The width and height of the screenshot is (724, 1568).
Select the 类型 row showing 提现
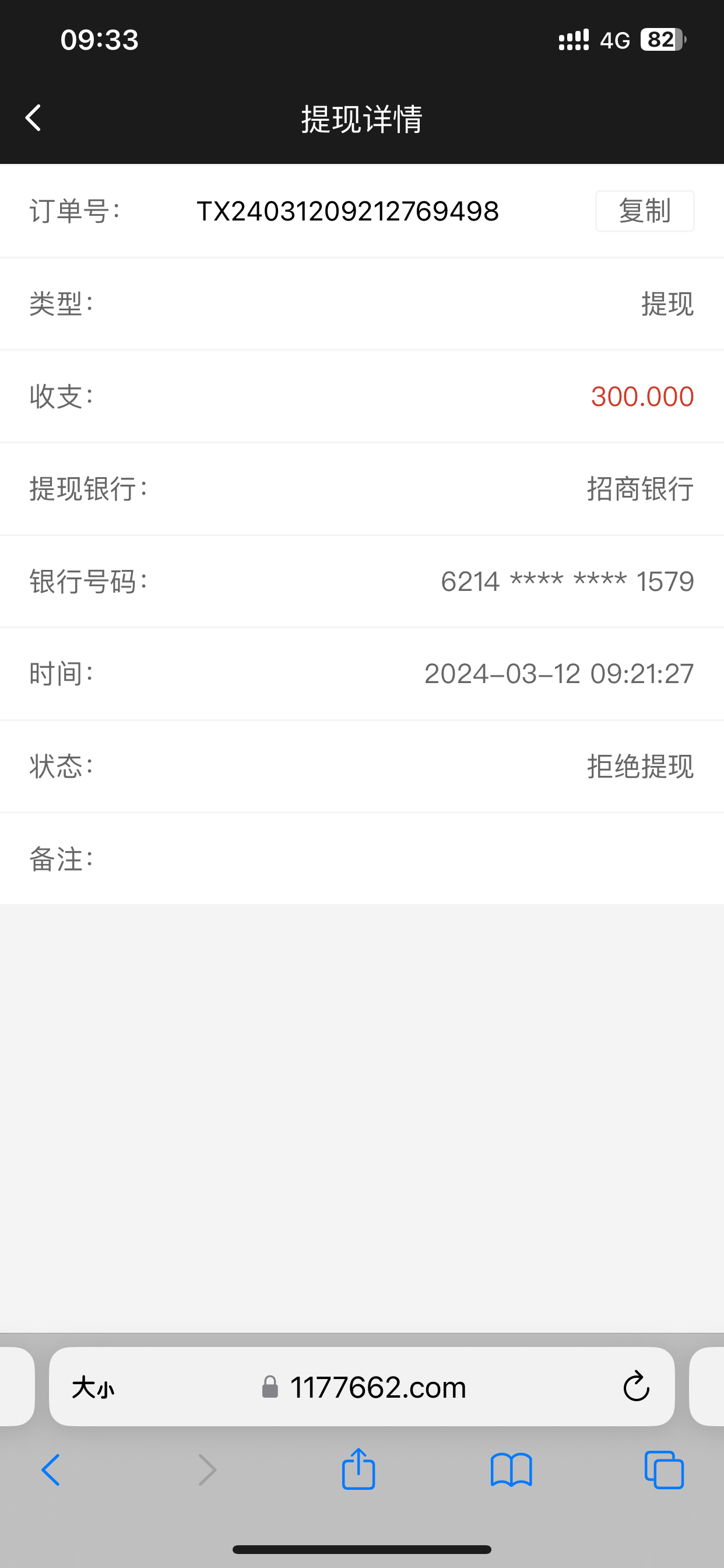(362, 303)
